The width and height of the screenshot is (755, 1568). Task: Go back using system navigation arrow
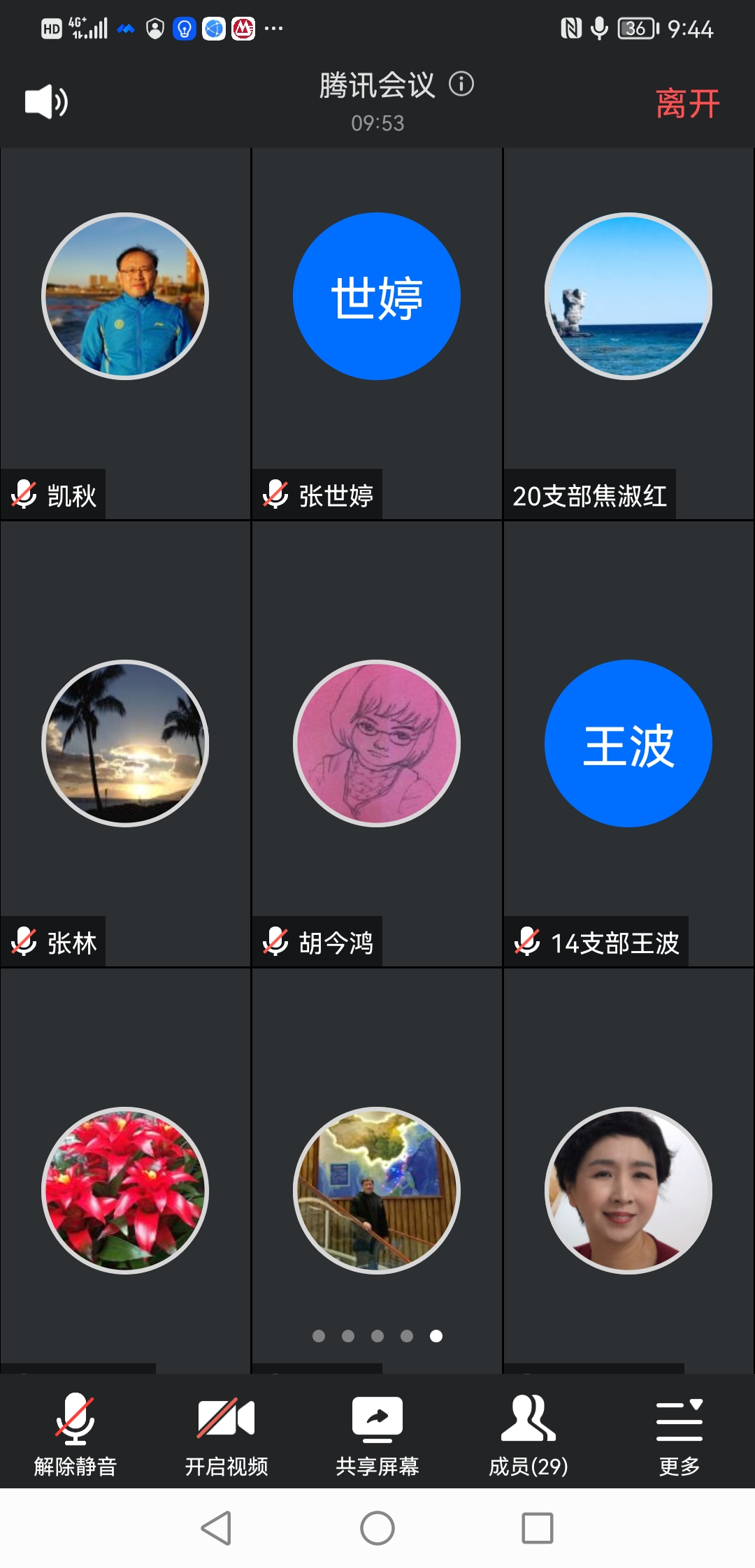[217, 1528]
